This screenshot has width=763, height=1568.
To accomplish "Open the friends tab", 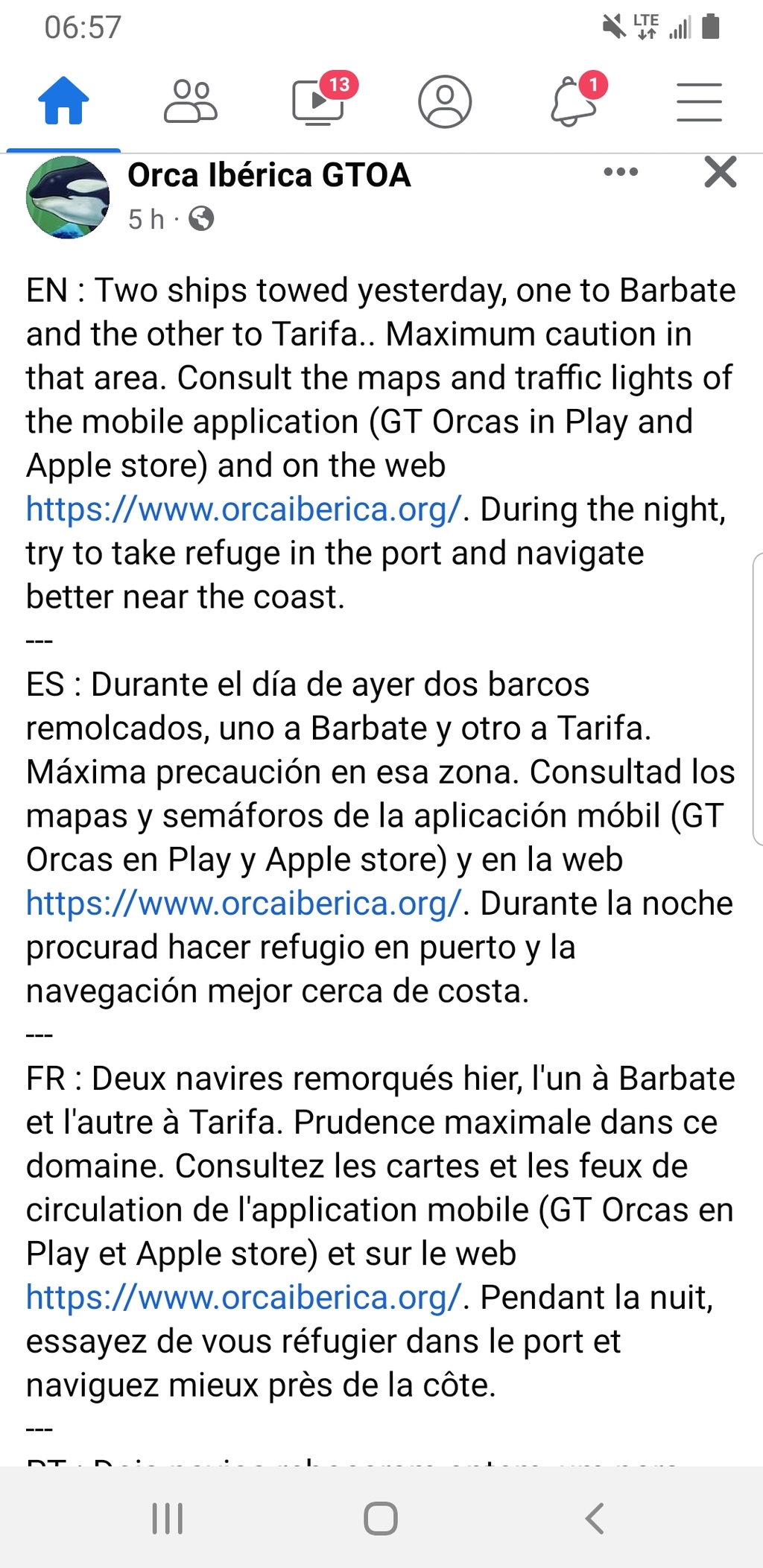I will [x=191, y=101].
